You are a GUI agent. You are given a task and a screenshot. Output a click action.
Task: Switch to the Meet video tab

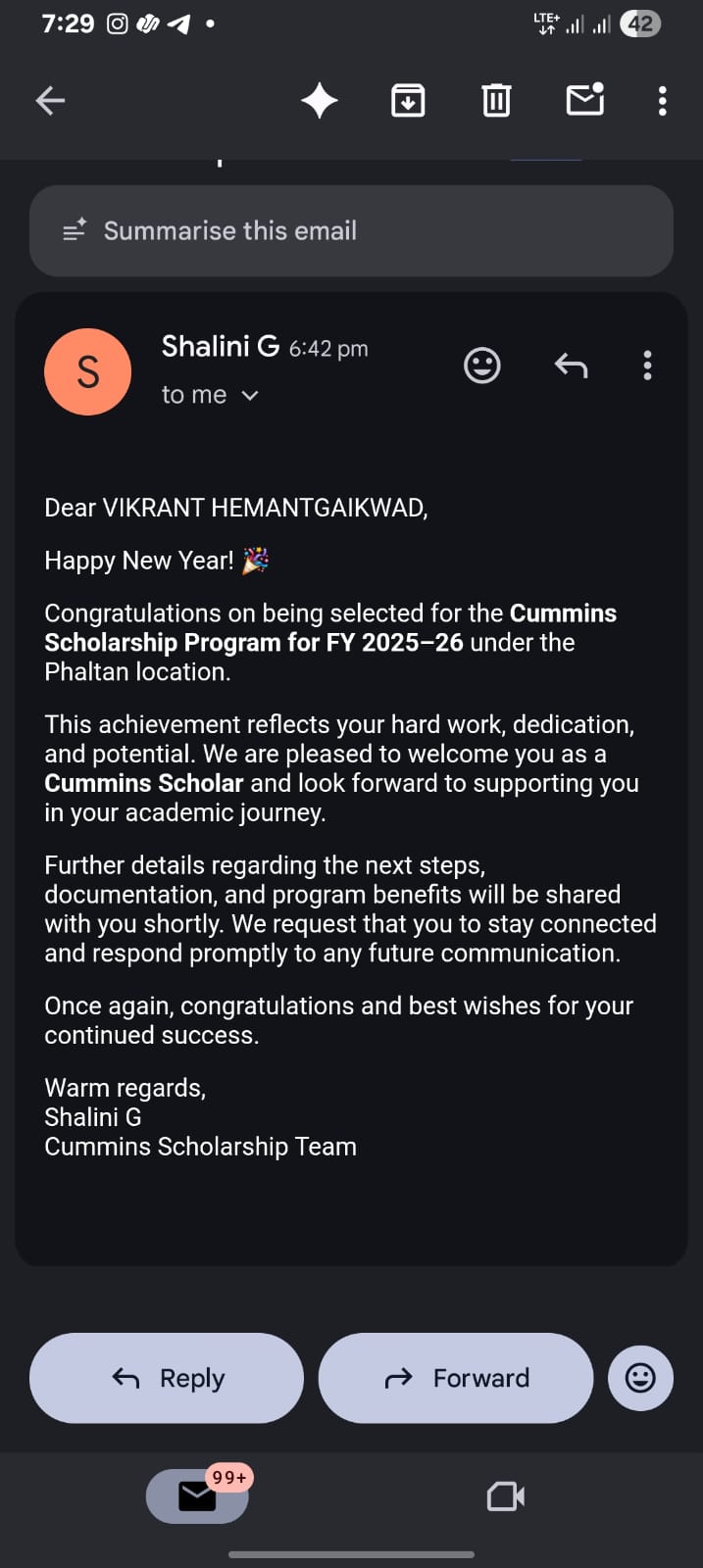point(506,1496)
